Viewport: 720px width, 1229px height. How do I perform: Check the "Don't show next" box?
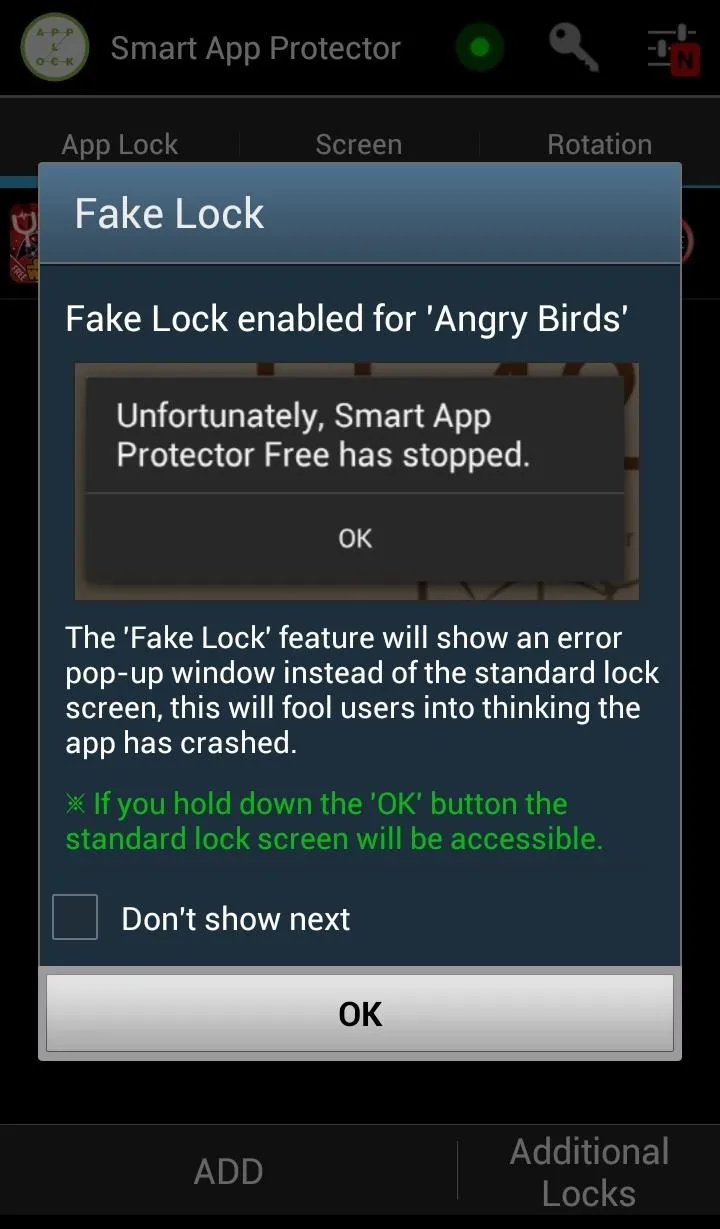75,917
